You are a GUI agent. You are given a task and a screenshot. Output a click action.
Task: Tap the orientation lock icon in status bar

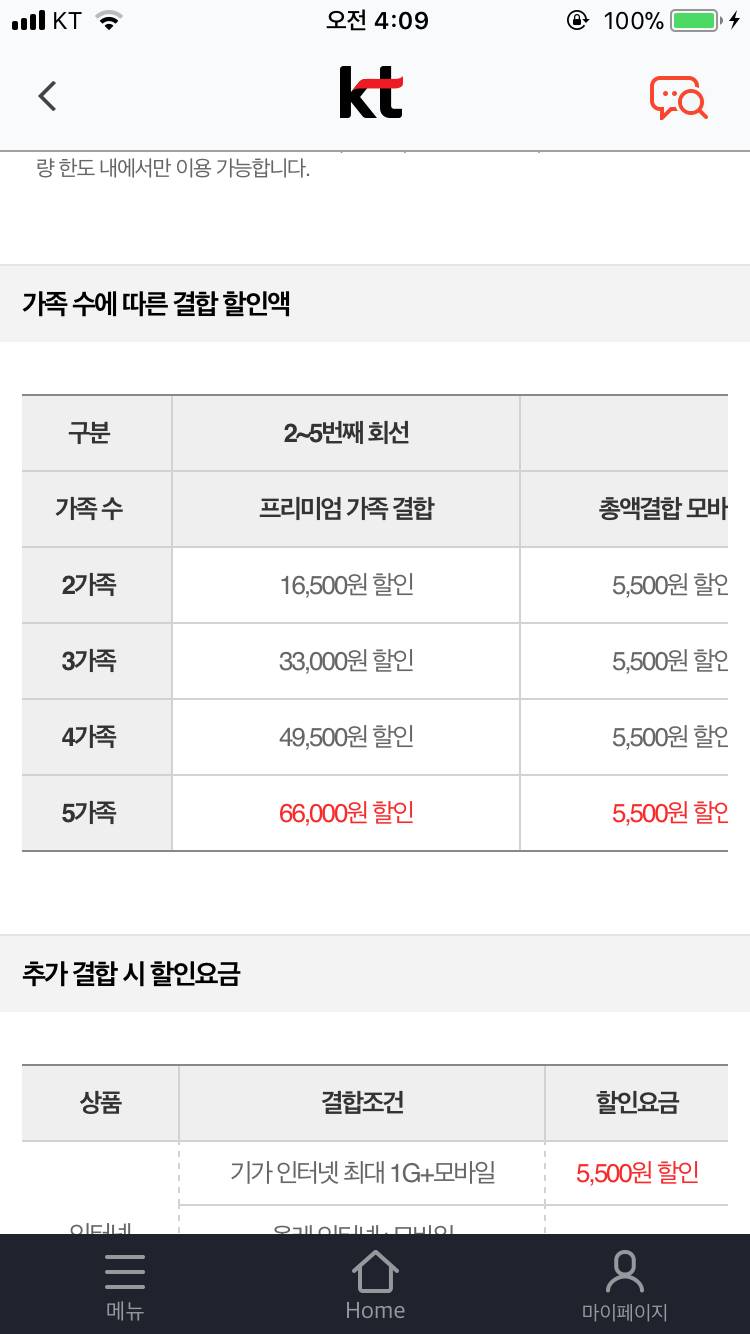[578, 18]
